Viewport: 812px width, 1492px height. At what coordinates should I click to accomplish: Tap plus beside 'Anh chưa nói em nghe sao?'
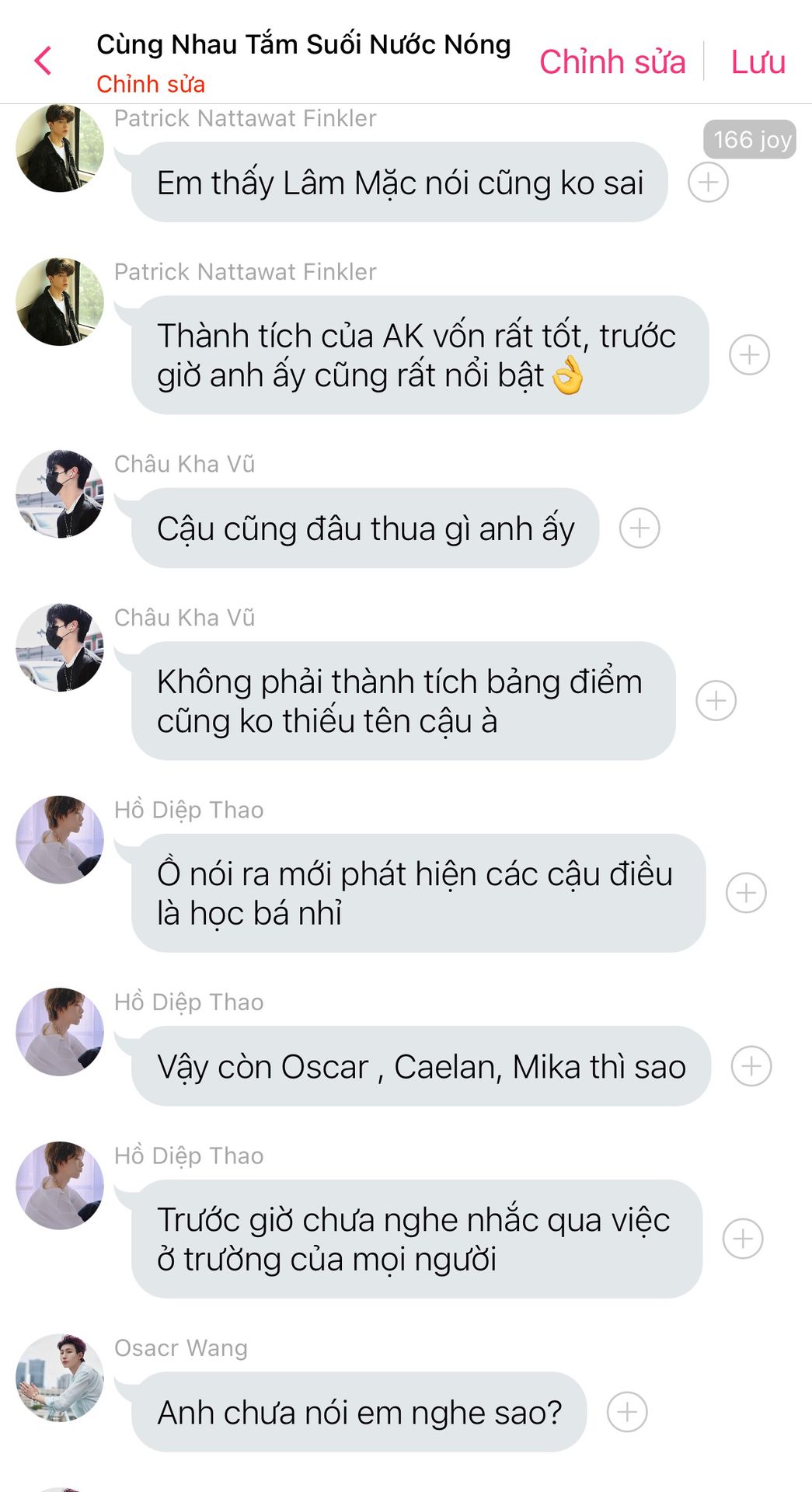(x=627, y=1412)
